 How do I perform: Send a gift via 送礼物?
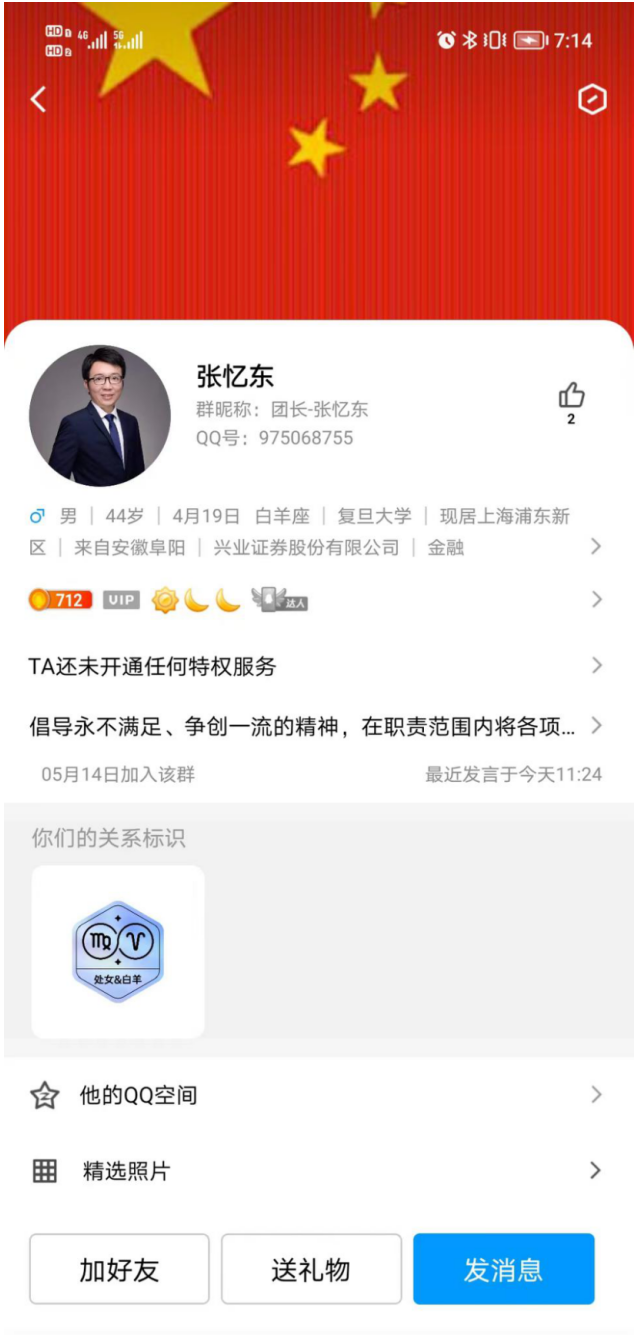point(311,1269)
